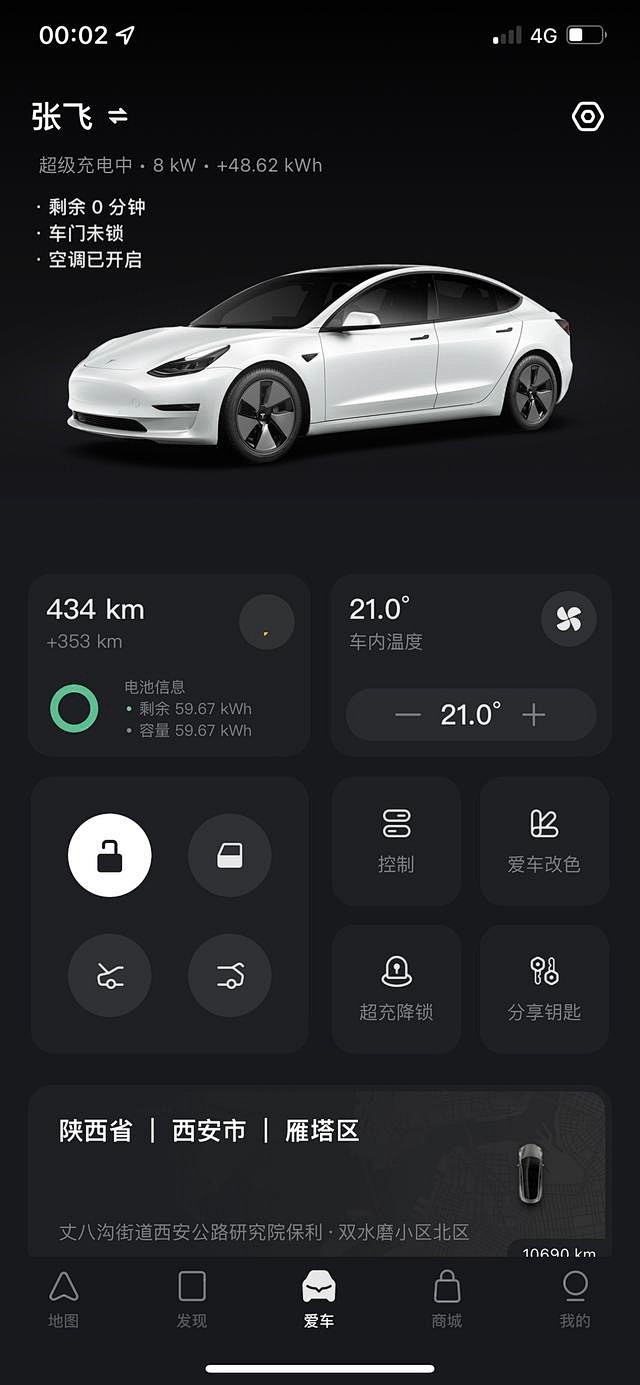
Task: Open 爱车改色 car color option
Action: pyautogui.click(x=544, y=841)
